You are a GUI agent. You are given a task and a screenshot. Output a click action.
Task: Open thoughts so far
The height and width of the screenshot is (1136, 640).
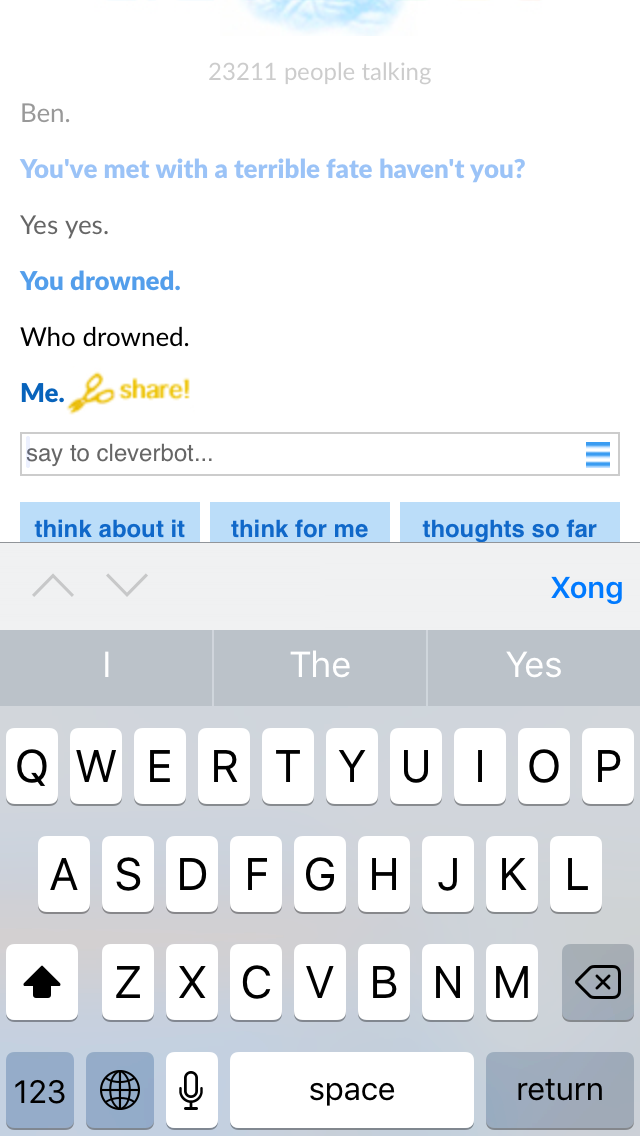point(510,522)
